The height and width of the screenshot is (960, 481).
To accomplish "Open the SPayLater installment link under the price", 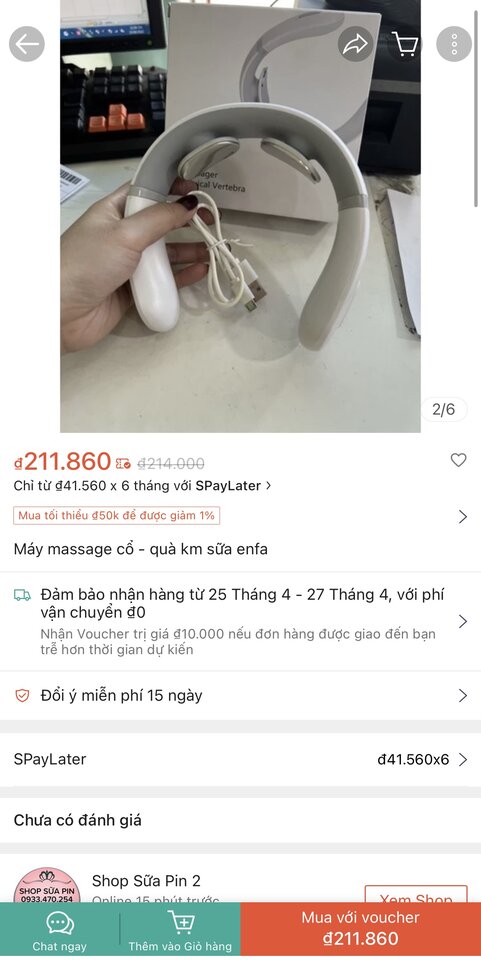I will [x=142, y=486].
